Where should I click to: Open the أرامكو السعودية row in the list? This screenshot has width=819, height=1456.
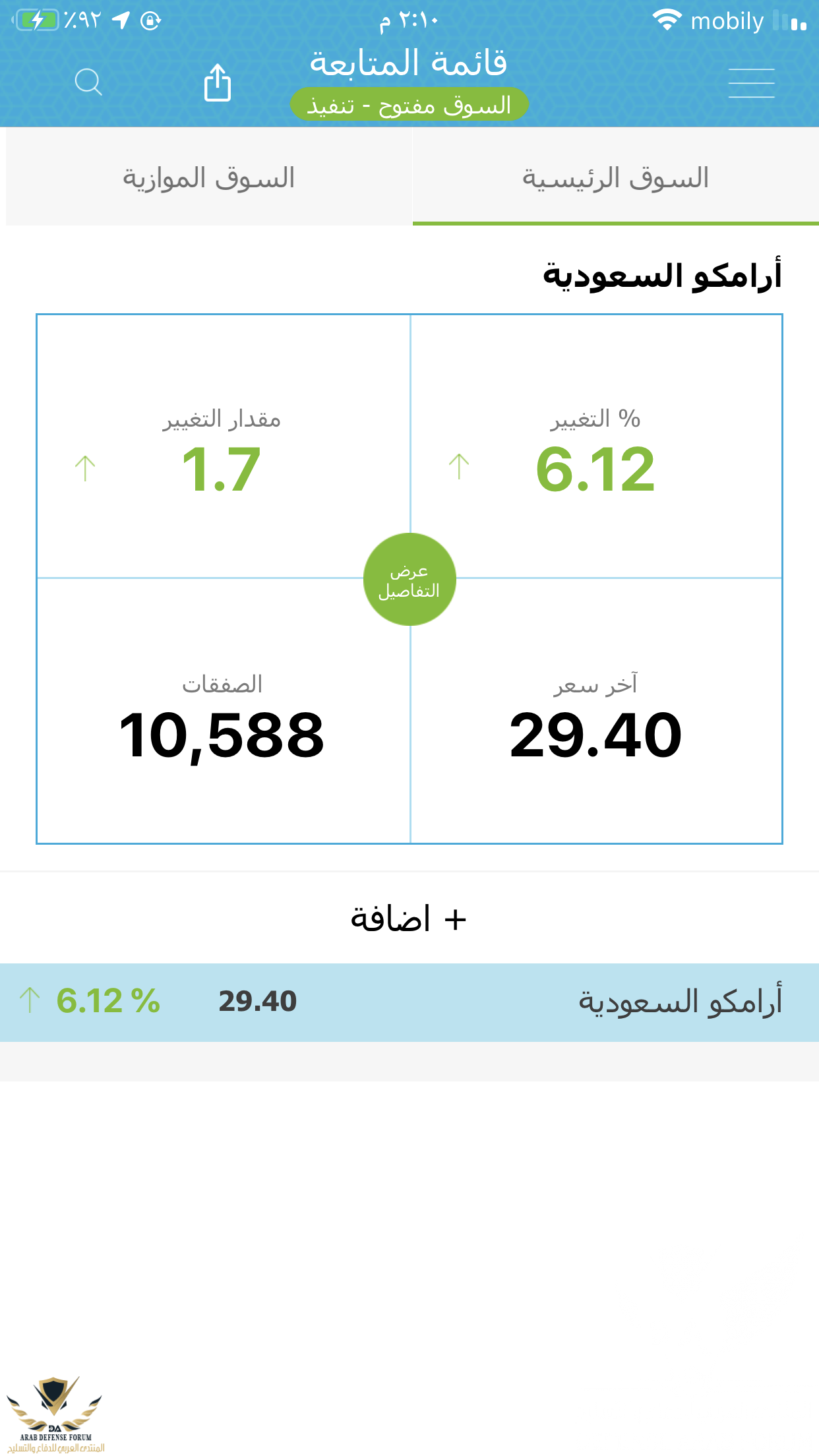409,1002
